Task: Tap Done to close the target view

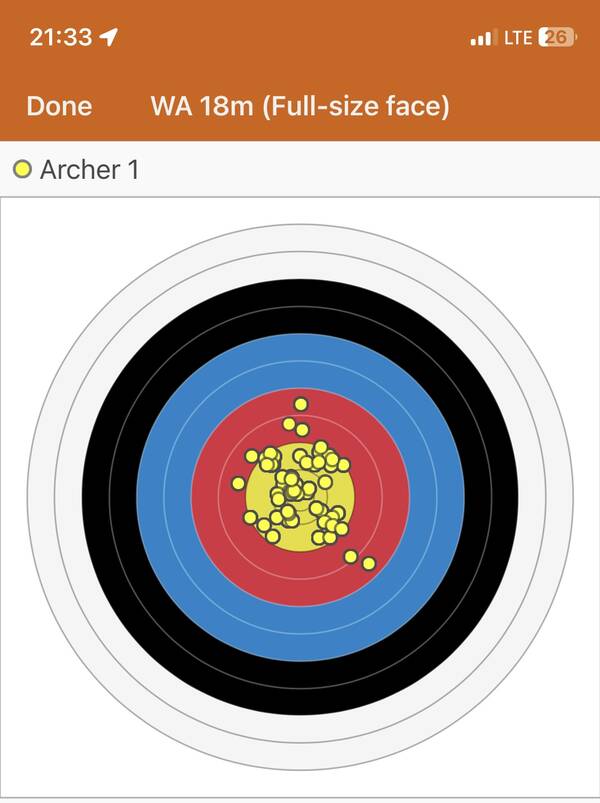Action: pyautogui.click(x=59, y=106)
